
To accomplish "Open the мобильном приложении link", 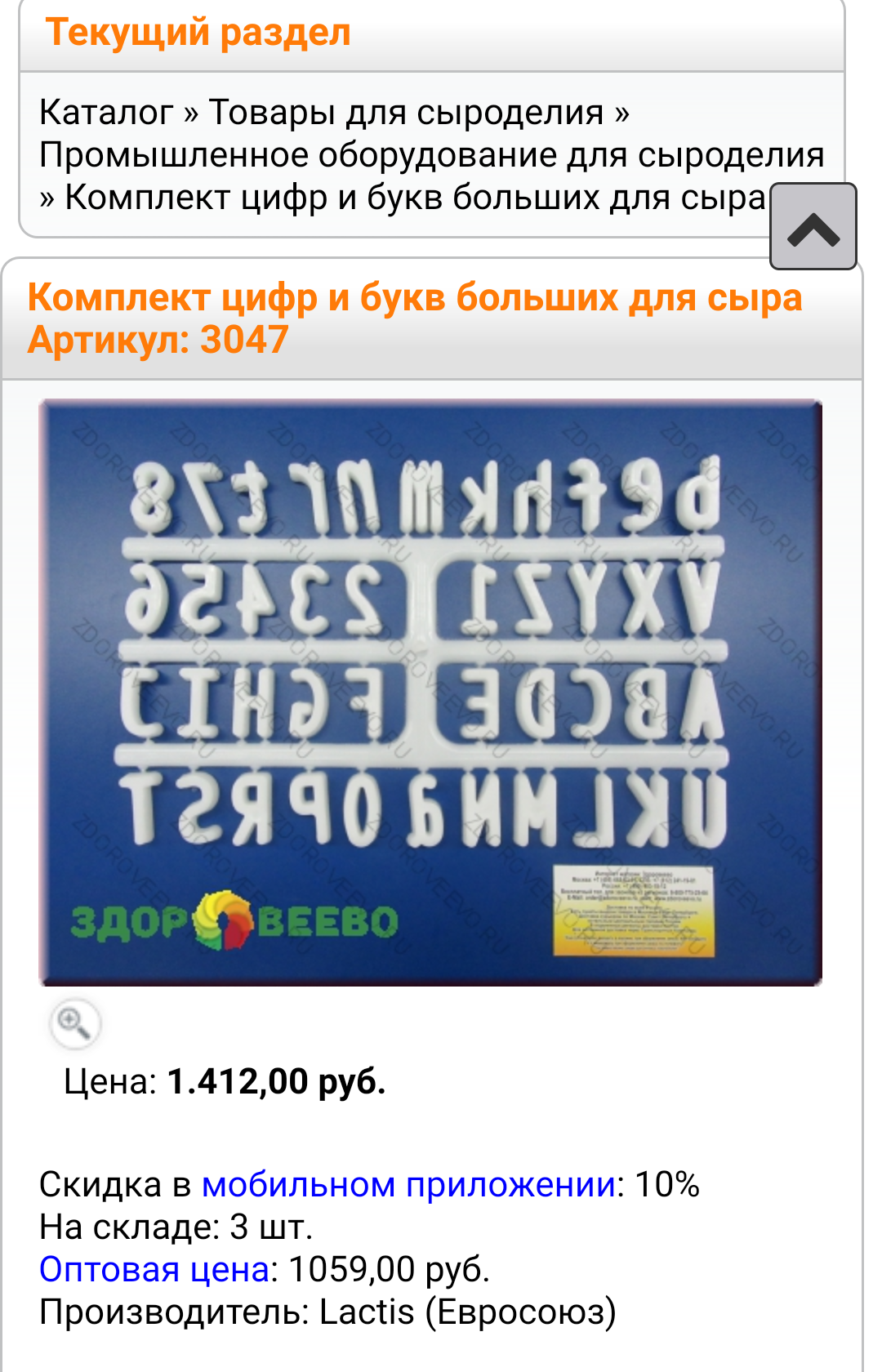I will pyautogui.click(x=408, y=1184).
